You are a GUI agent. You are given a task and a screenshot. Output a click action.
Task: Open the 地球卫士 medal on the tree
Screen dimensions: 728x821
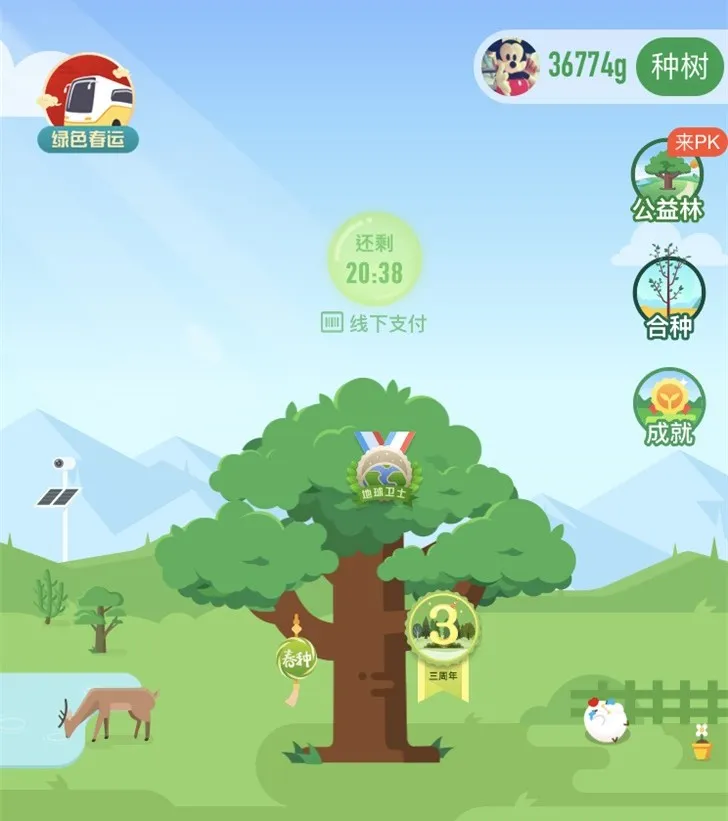[x=384, y=468]
